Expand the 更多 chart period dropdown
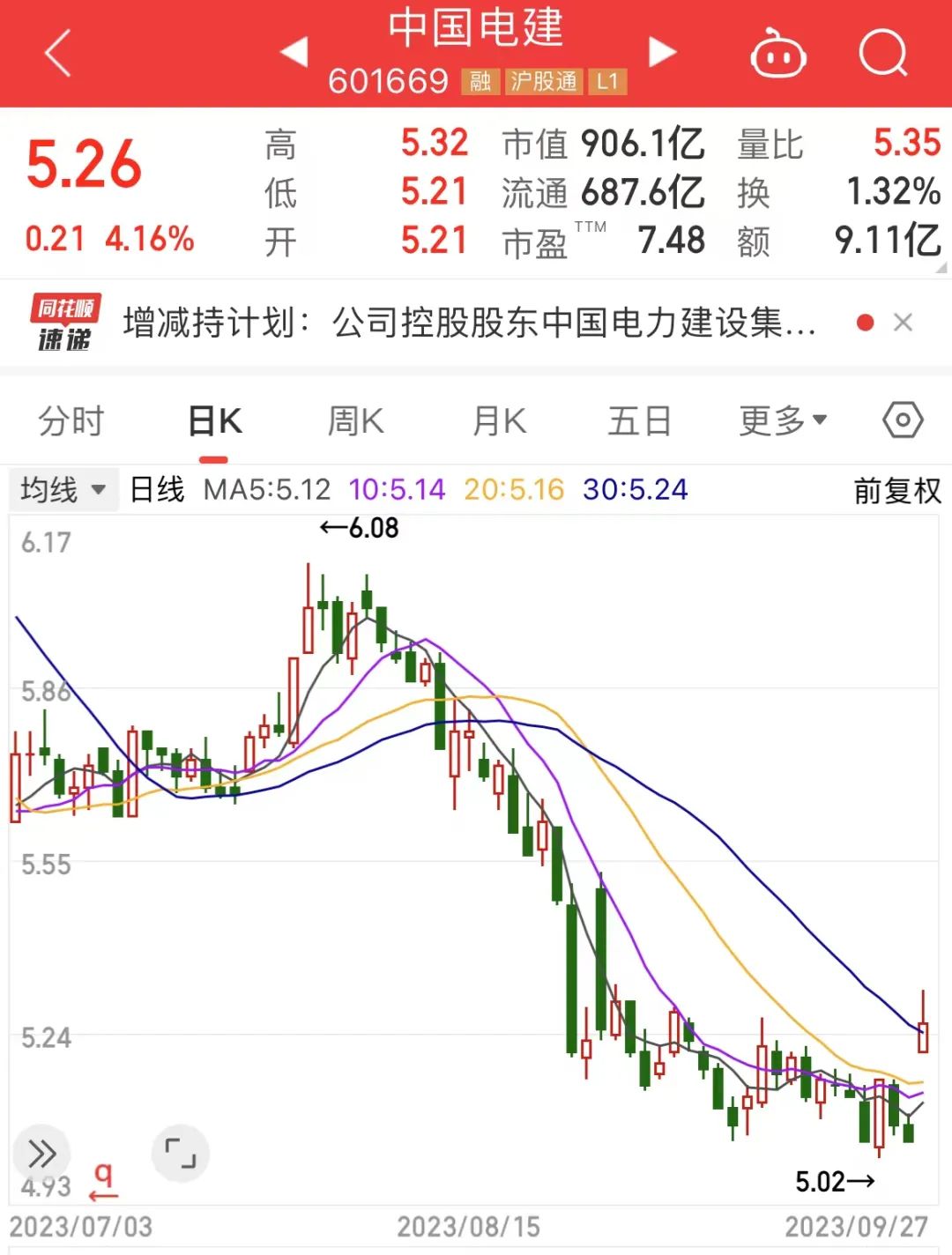The width and height of the screenshot is (952, 1255). click(783, 421)
